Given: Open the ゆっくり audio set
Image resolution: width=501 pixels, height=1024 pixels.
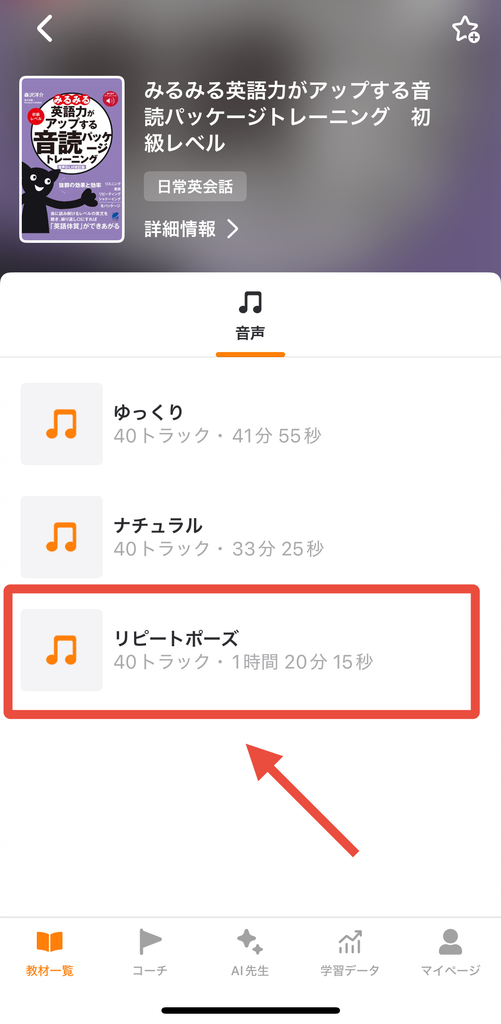Looking at the screenshot, I should [x=250, y=424].
